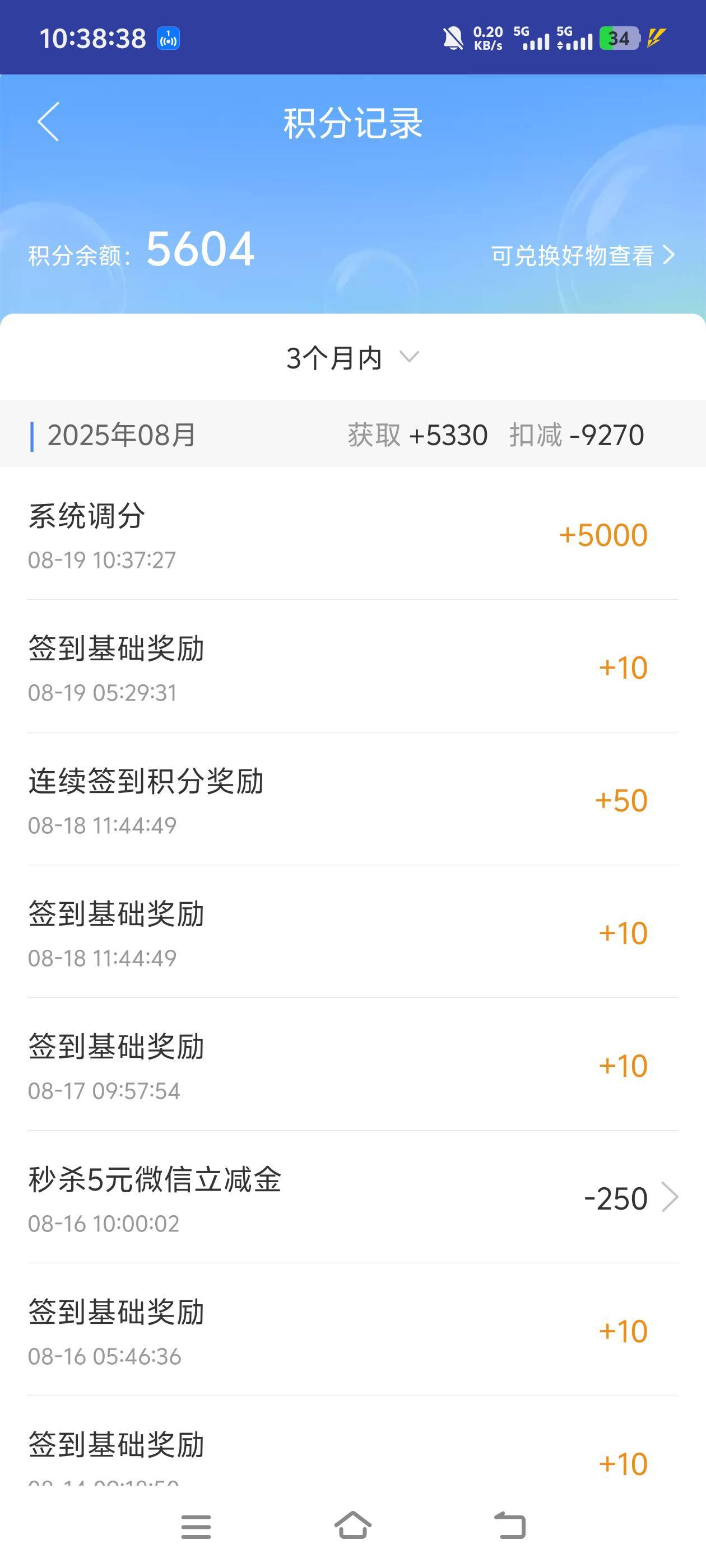Viewport: 706px width, 1568px height.
Task: Go back using the header arrow
Action: click(48, 122)
